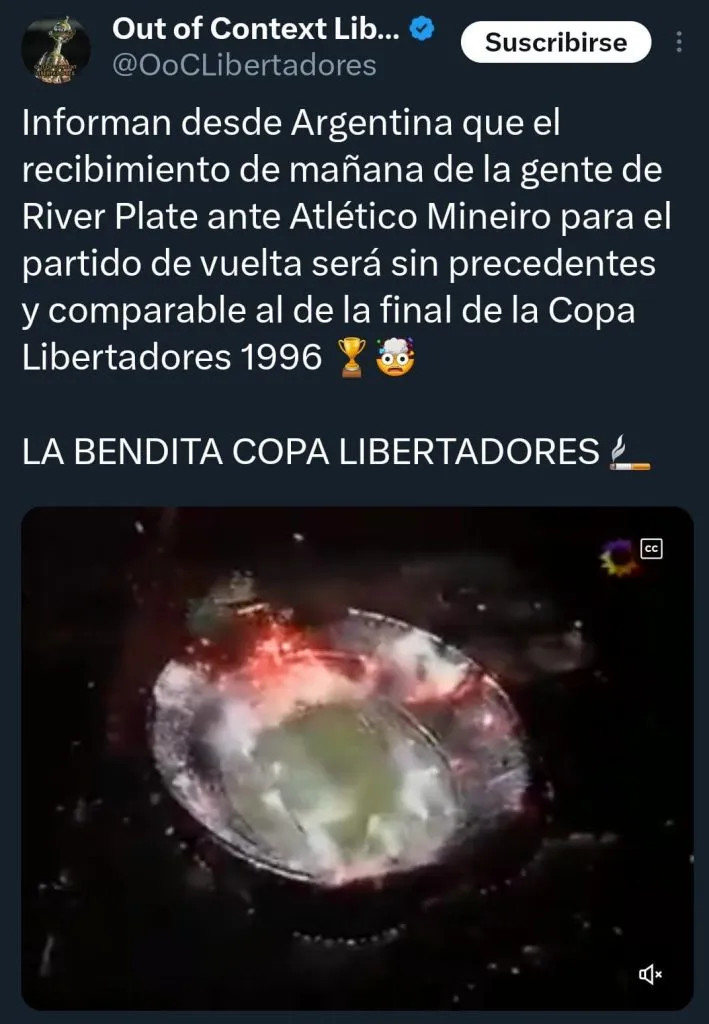The height and width of the screenshot is (1024, 709).
Task: Open the post overflow menu
Action: (x=679, y=43)
